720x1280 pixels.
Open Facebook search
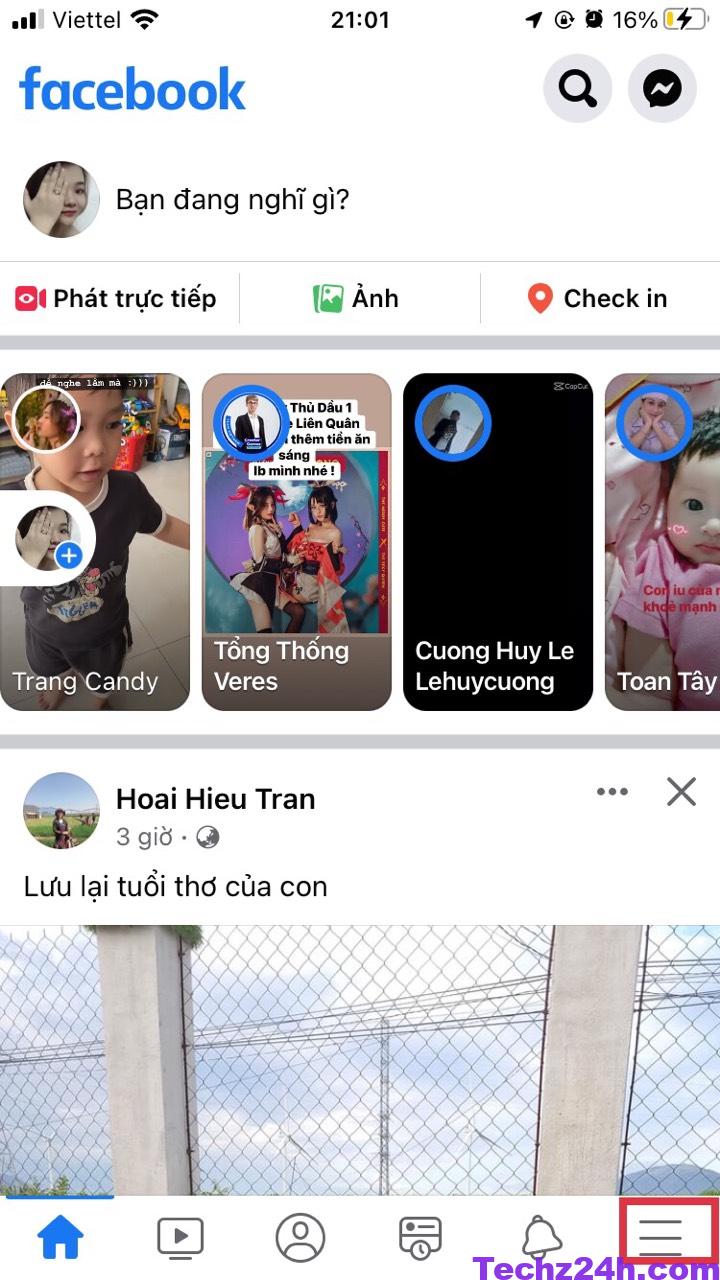(x=577, y=89)
